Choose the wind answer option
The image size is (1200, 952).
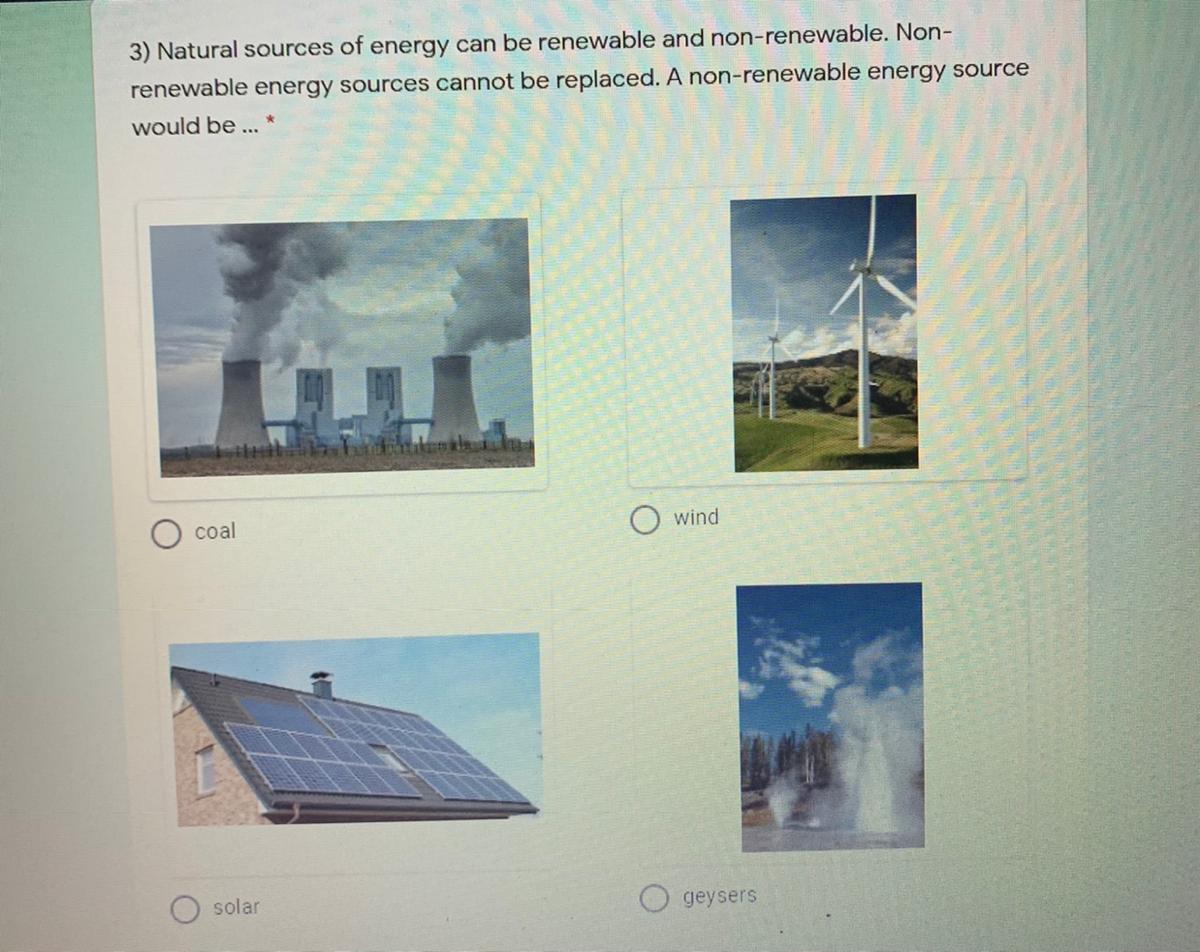[x=645, y=519]
